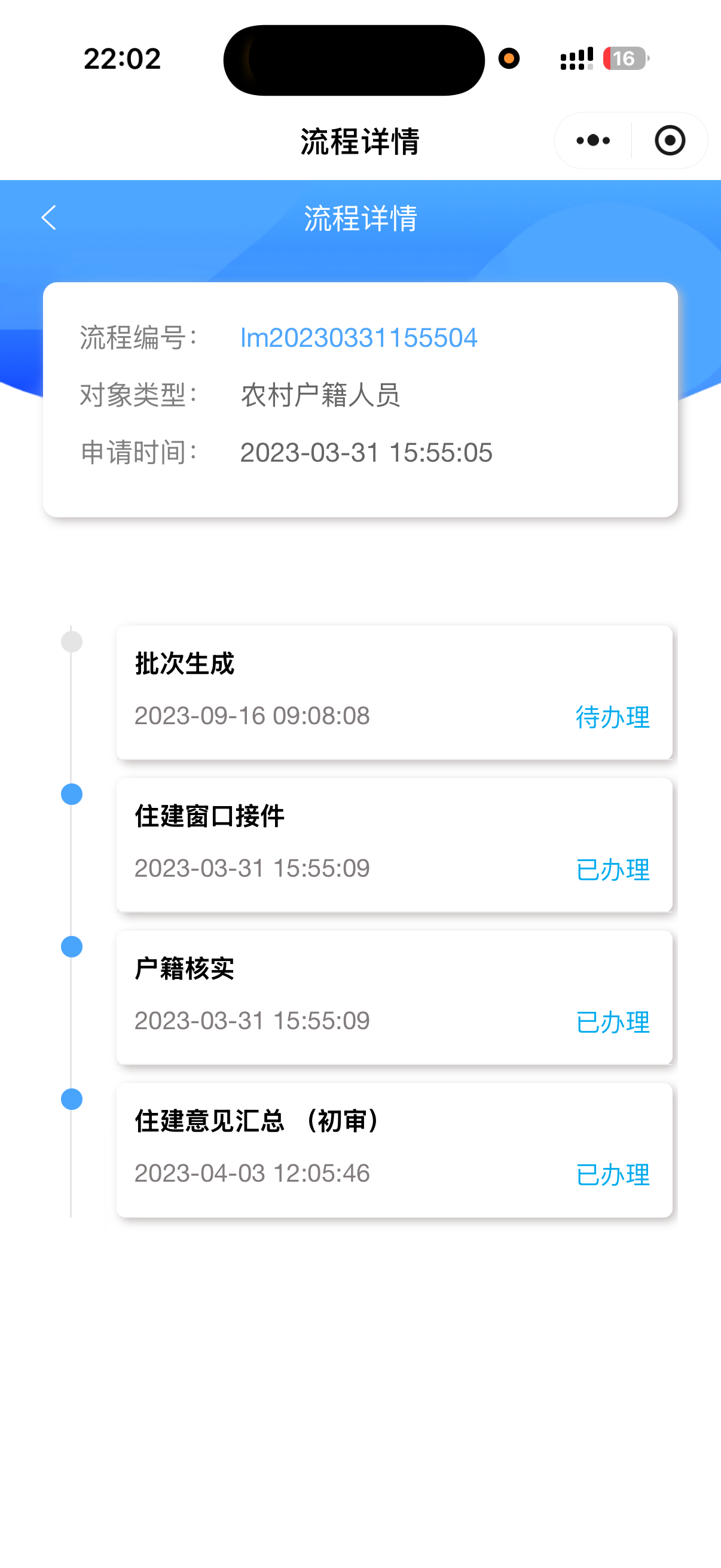Image resolution: width=721 pixels, height=1568 pixels.
Task: Open the 批次生成 step card
Action: [x=393, y=692]
